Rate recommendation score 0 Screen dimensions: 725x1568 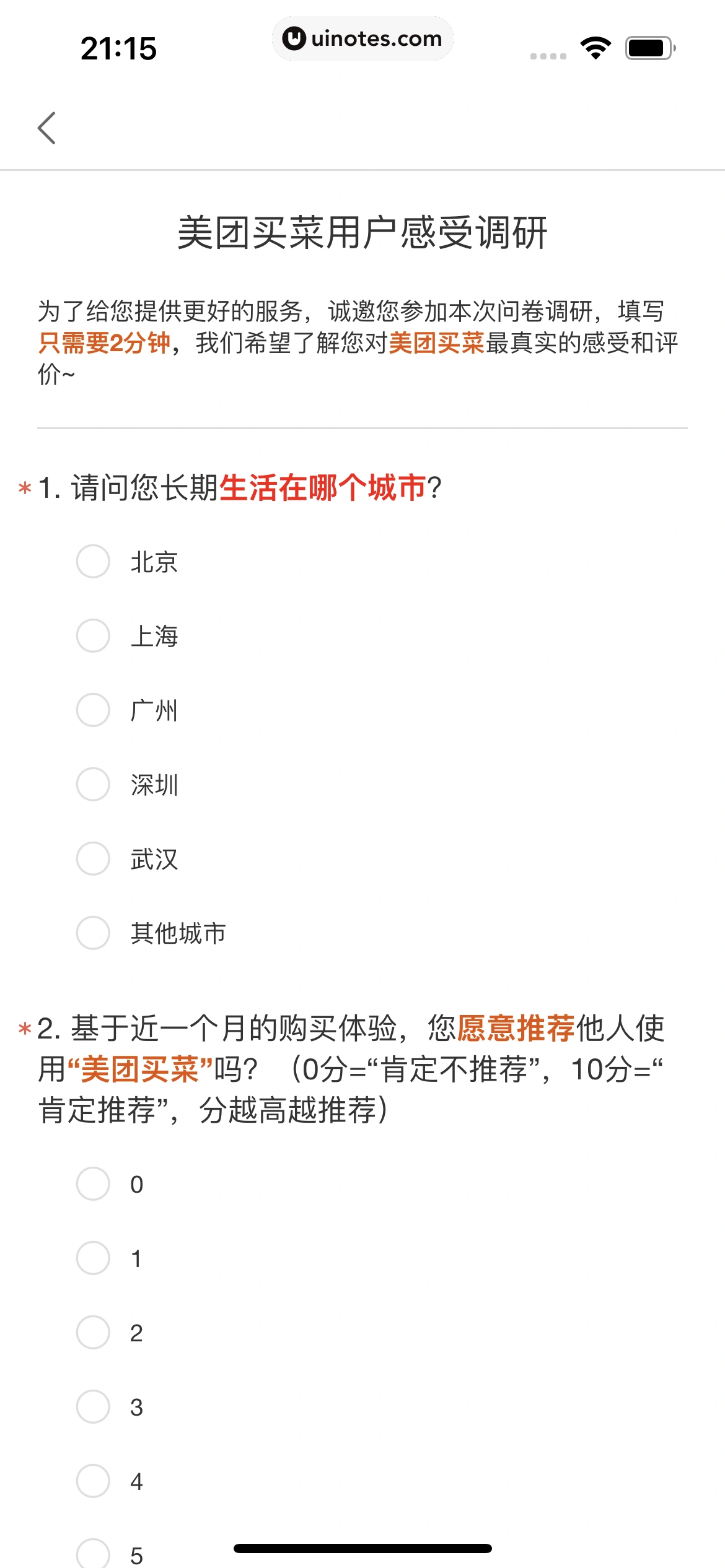93,1184
